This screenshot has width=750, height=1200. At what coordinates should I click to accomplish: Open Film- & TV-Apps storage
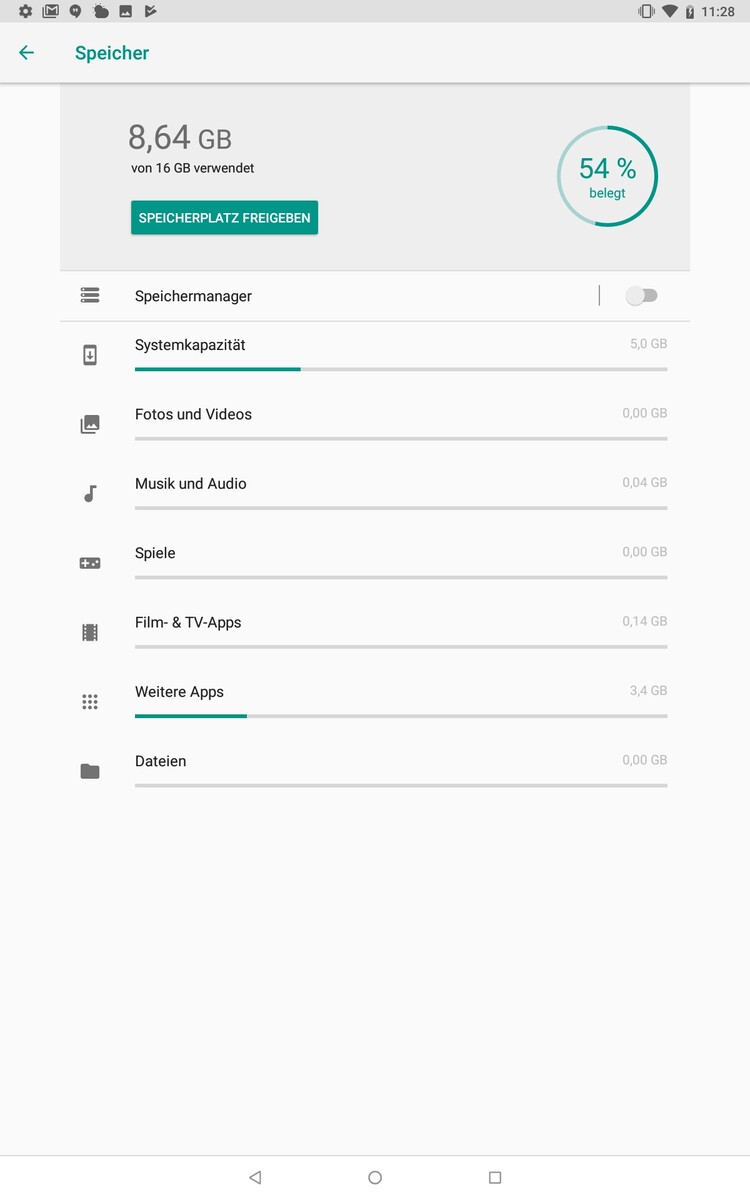[x=375, y=632]
